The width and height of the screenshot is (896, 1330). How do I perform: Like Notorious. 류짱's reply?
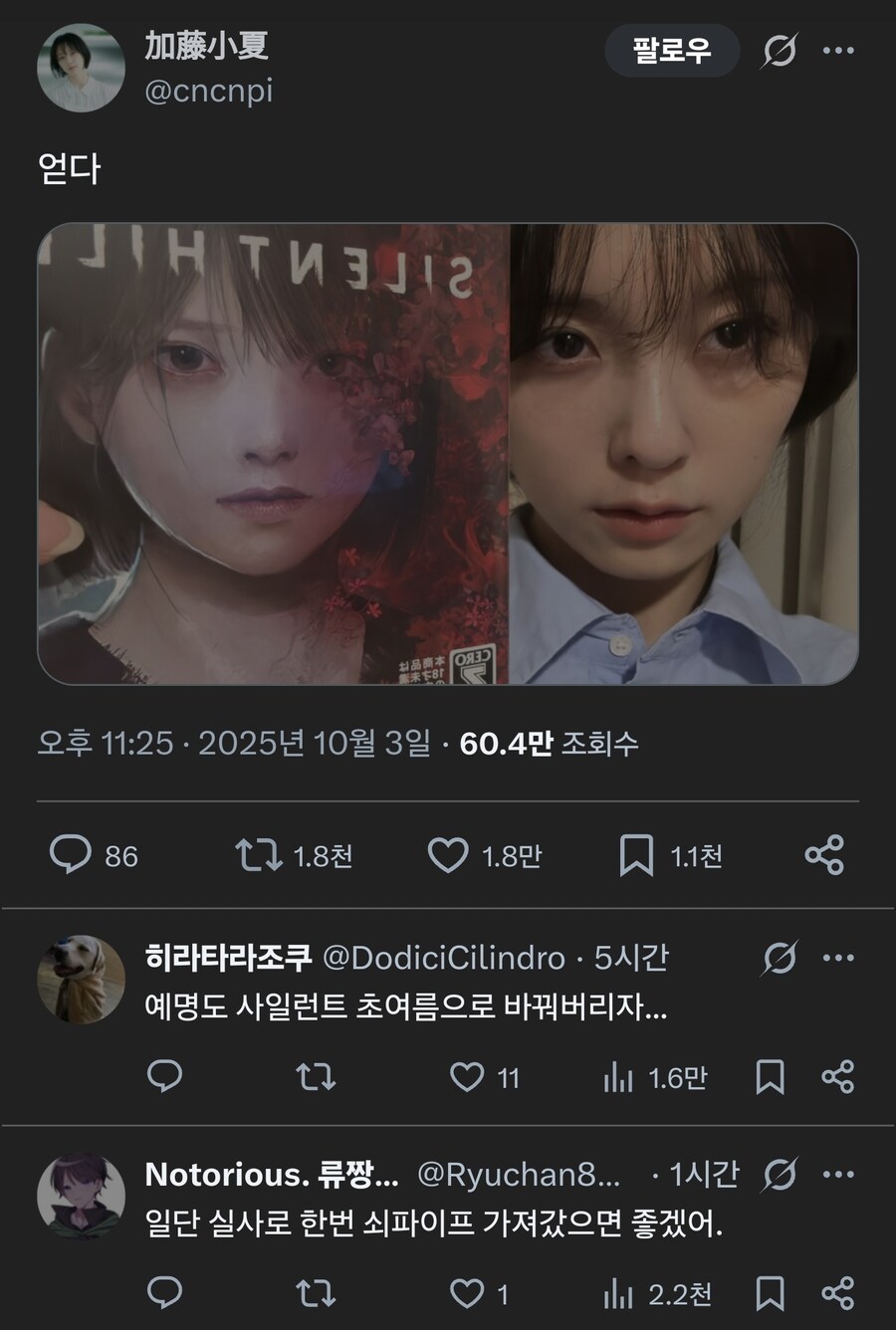(467, 1293)
